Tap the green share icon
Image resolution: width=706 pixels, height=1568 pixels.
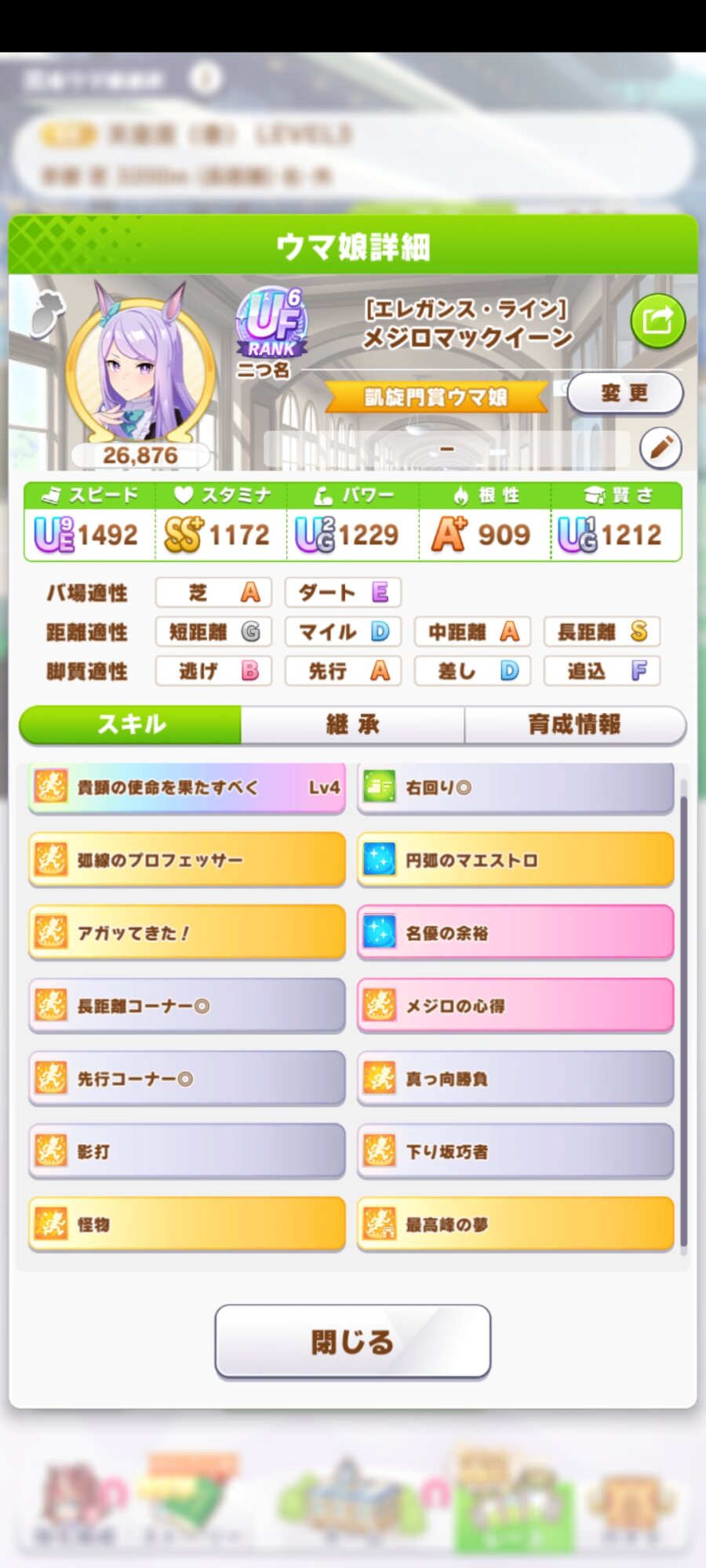click(657, 321)
